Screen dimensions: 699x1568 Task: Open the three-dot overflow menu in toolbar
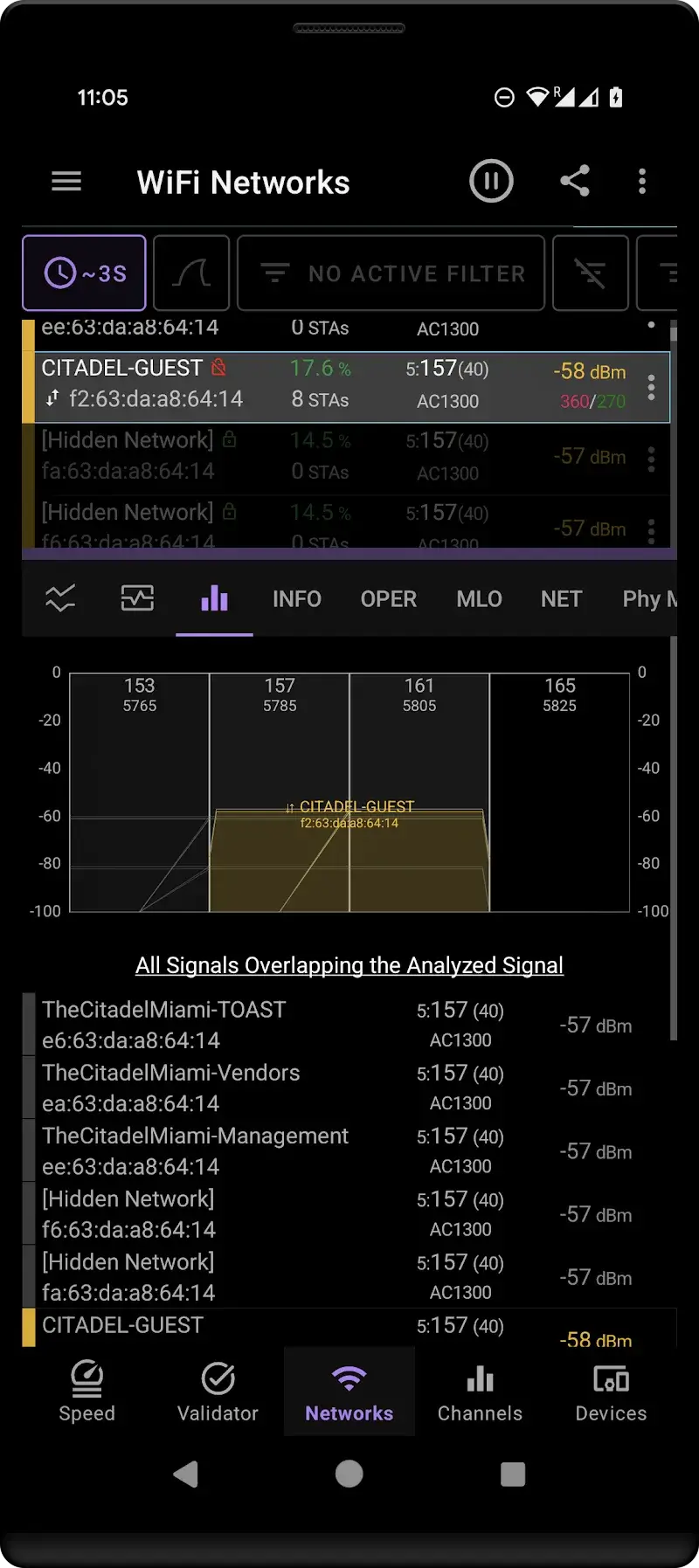coord(642,181)
